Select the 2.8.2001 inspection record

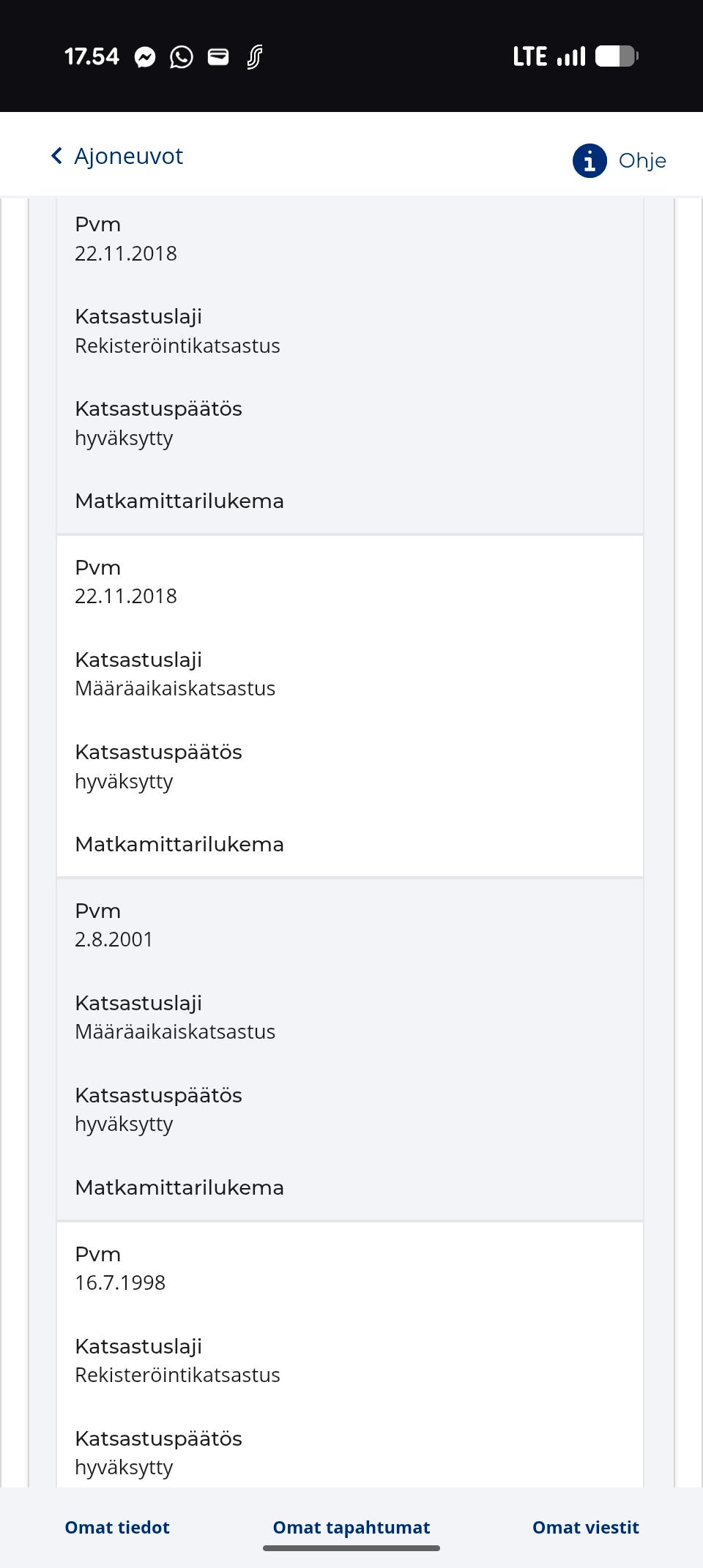pyautogui.click(x=350, y=1047)
